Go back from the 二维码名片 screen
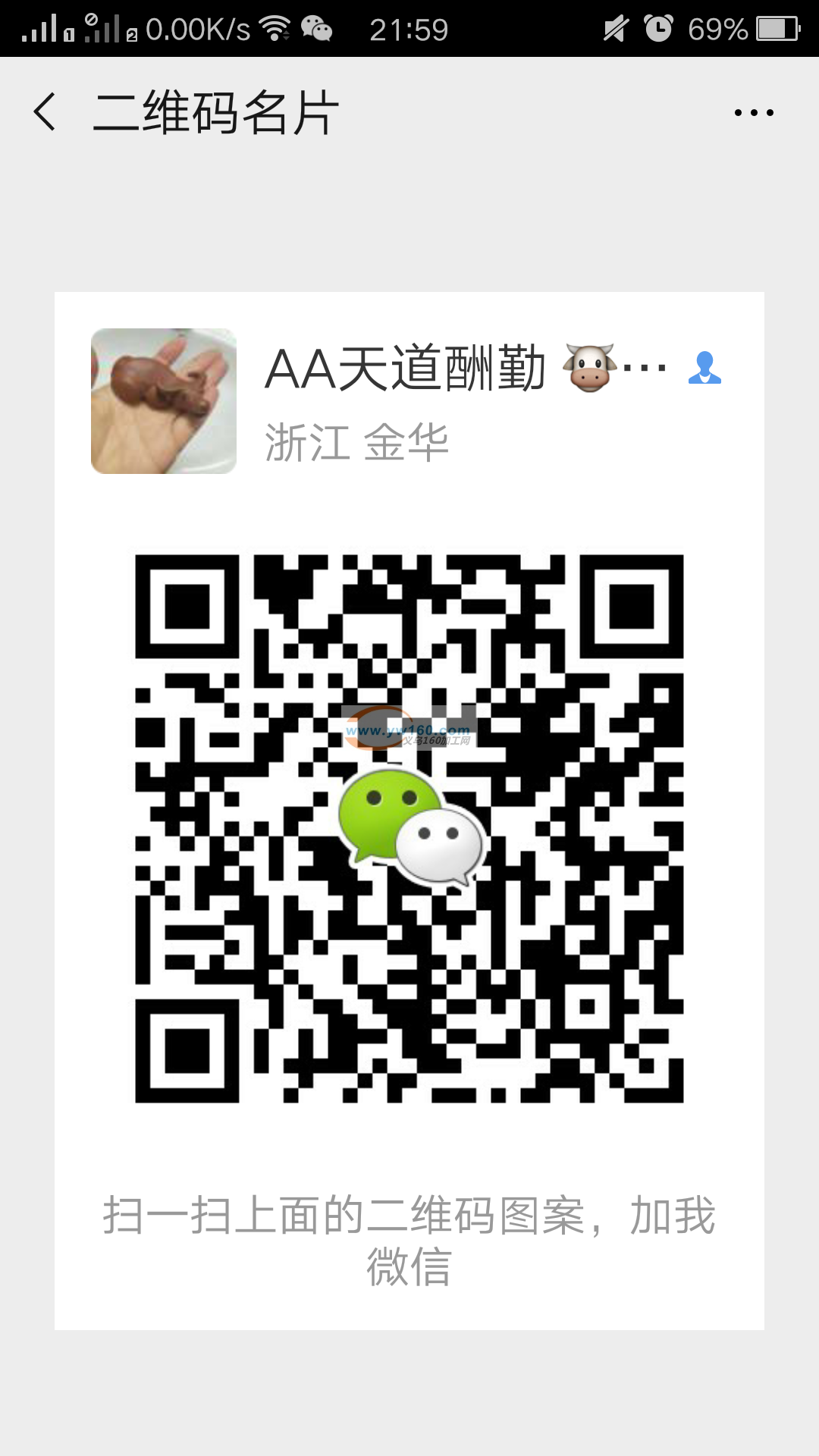The width and height of the screenshot is (819, 1456). pyautogui.click(x=45, y=112)
